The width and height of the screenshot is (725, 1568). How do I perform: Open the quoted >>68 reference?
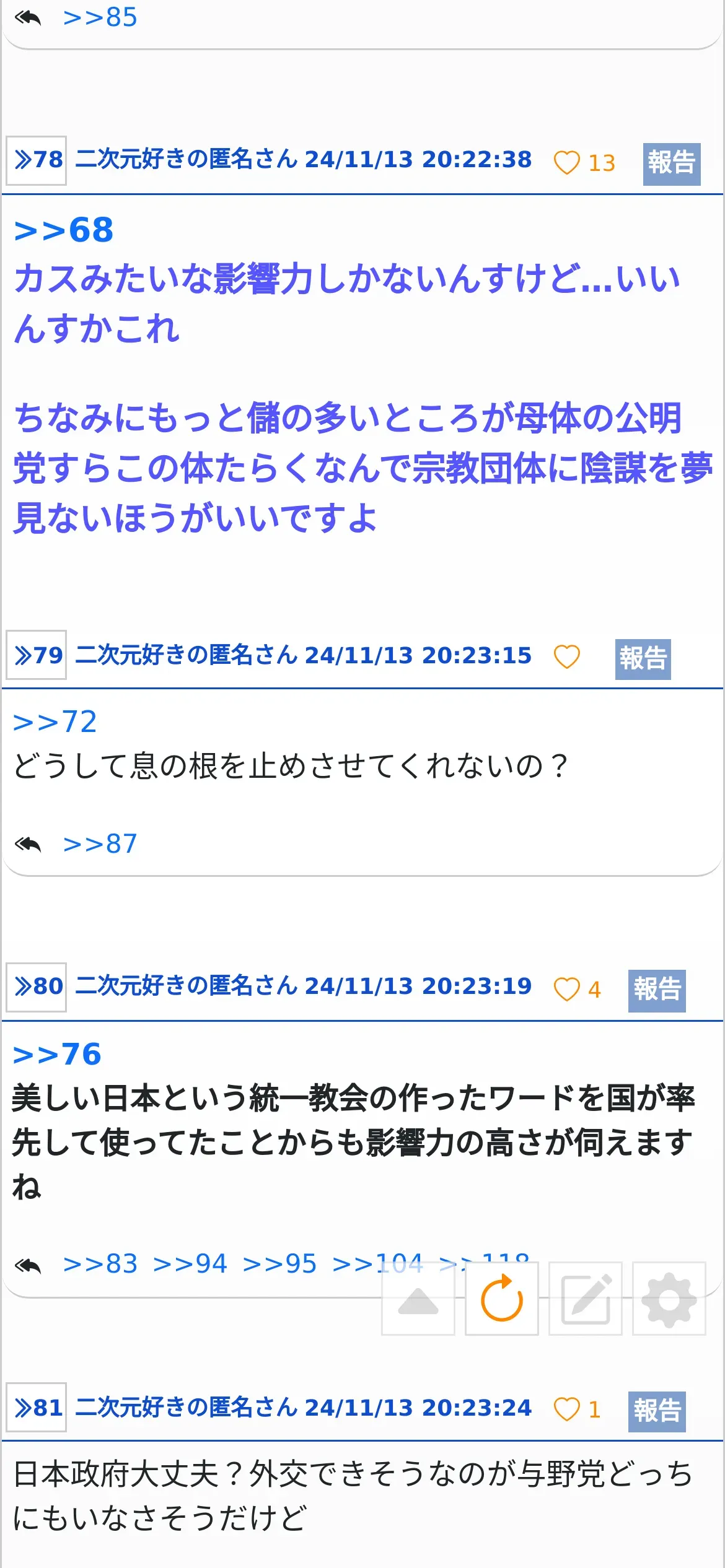coord(63,230)
